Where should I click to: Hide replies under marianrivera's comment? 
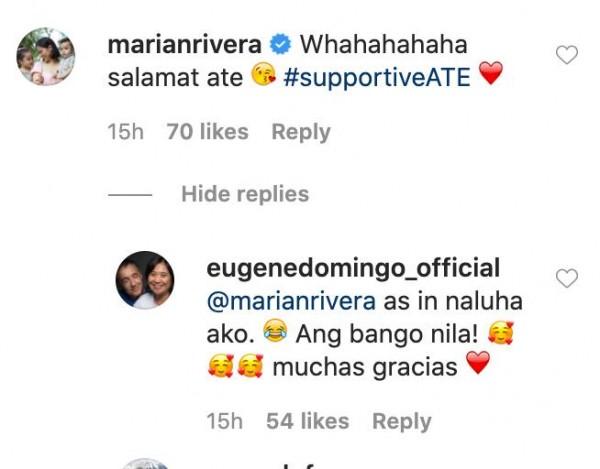[244, 194]
